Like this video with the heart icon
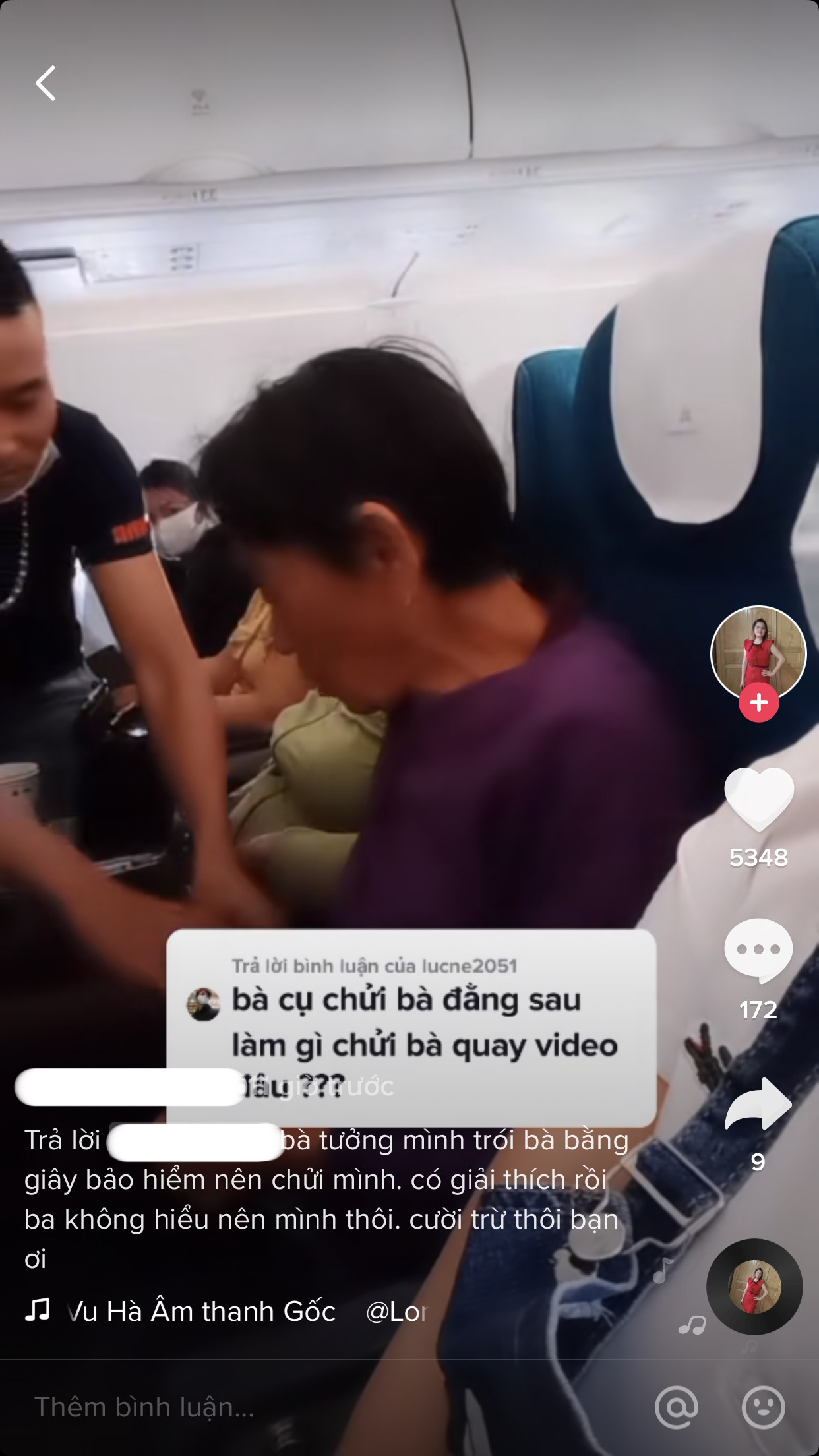 pyautogui.click(x=758, y=799)
